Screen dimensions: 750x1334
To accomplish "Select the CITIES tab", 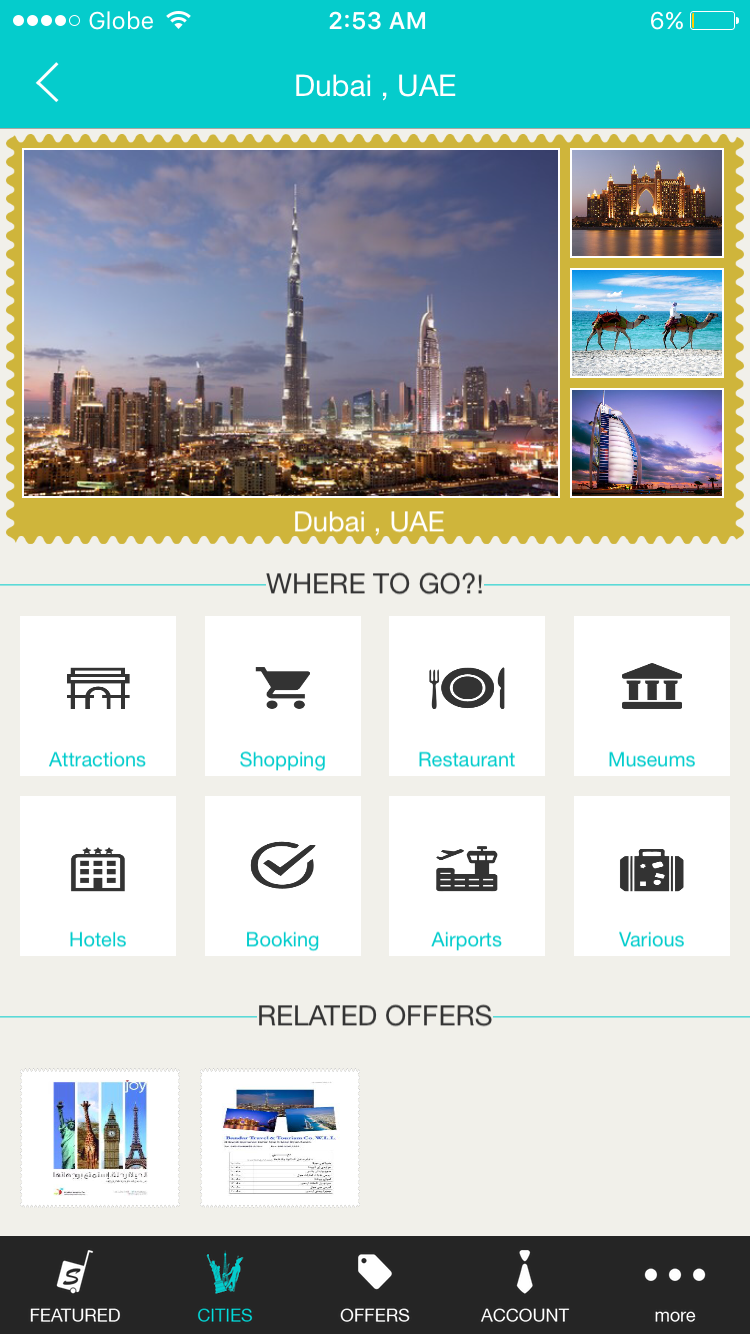I will (x=224, y=1287).
